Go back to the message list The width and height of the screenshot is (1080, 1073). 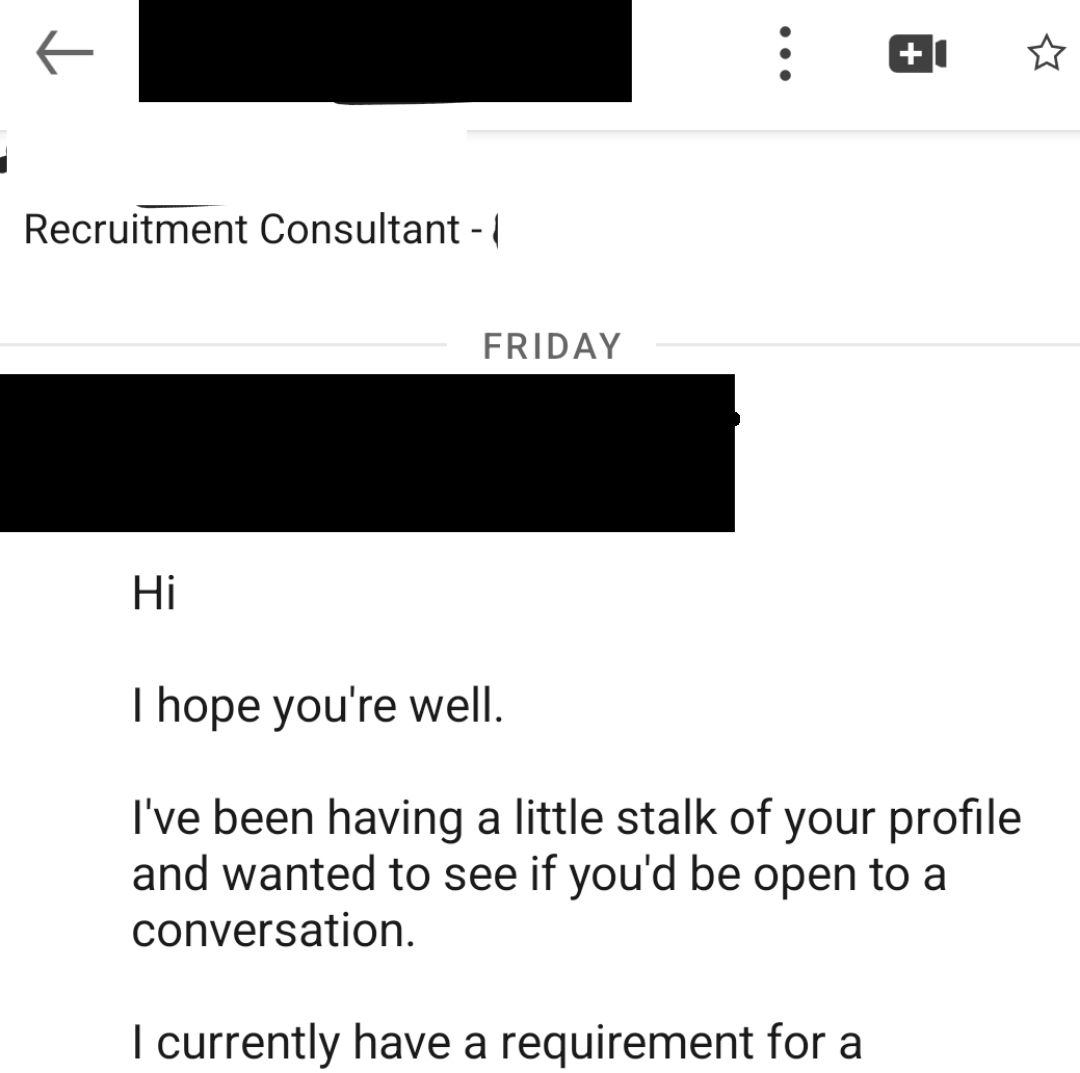64,53
